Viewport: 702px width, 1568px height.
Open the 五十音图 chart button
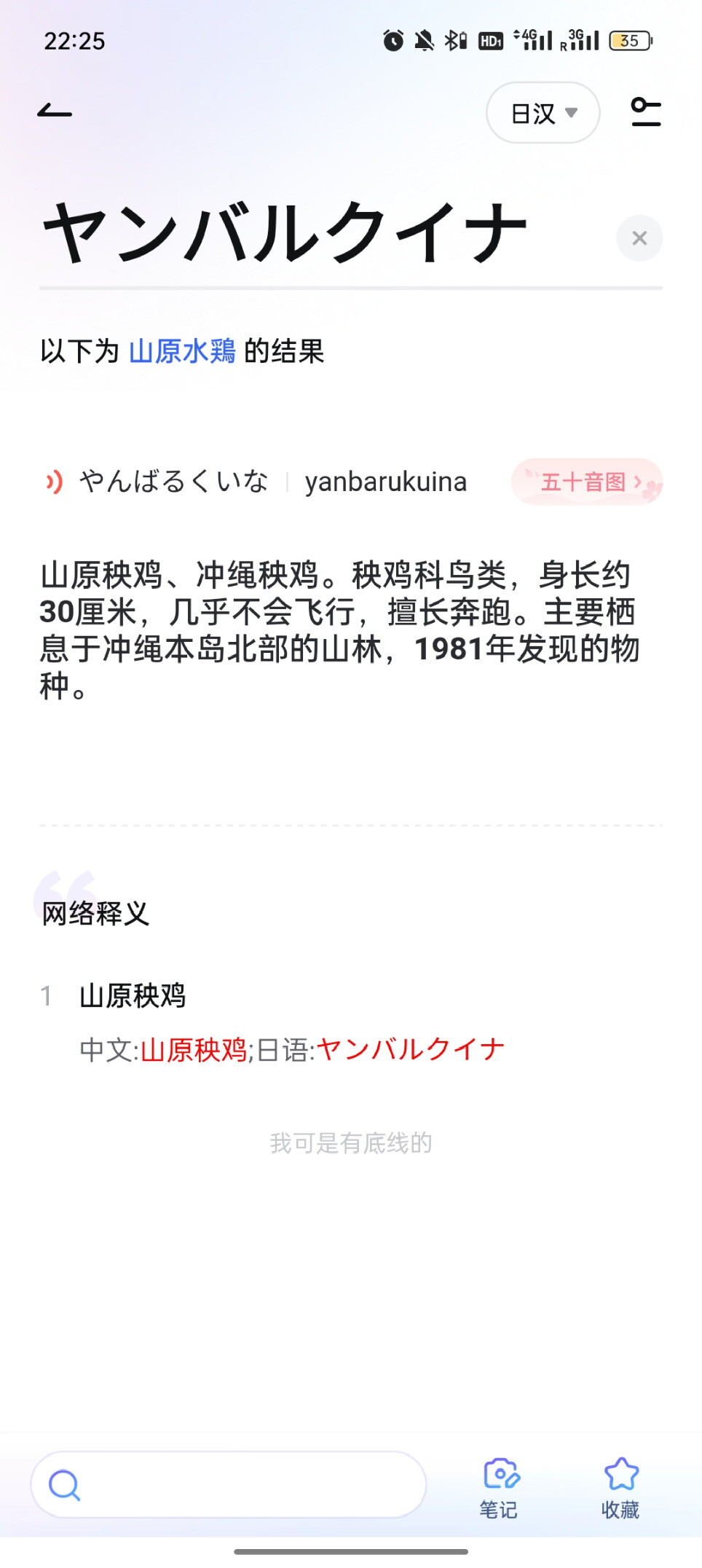[587, 482]
